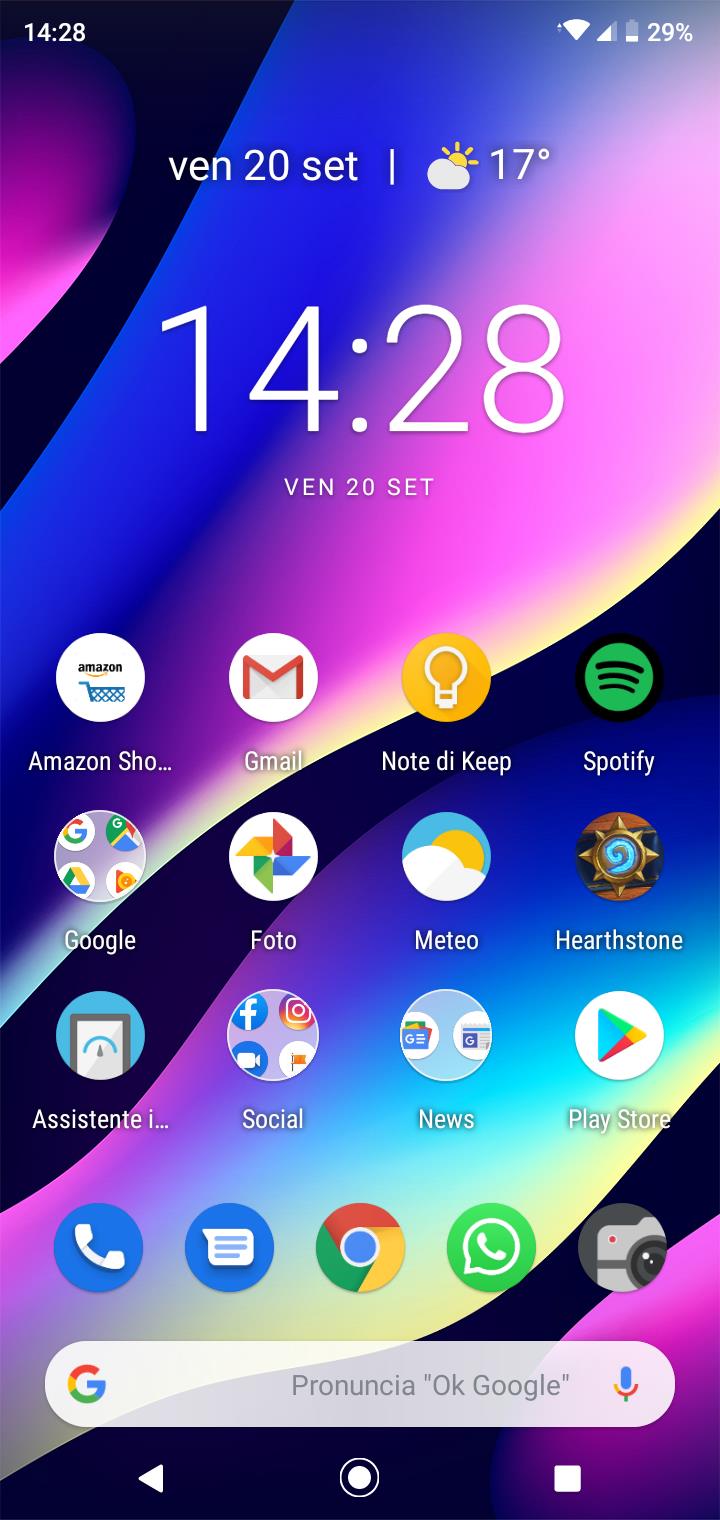Viewport: 720px width, 1520px height.
Task: Start voice search with the microphone
Action: pos(626,1385)
